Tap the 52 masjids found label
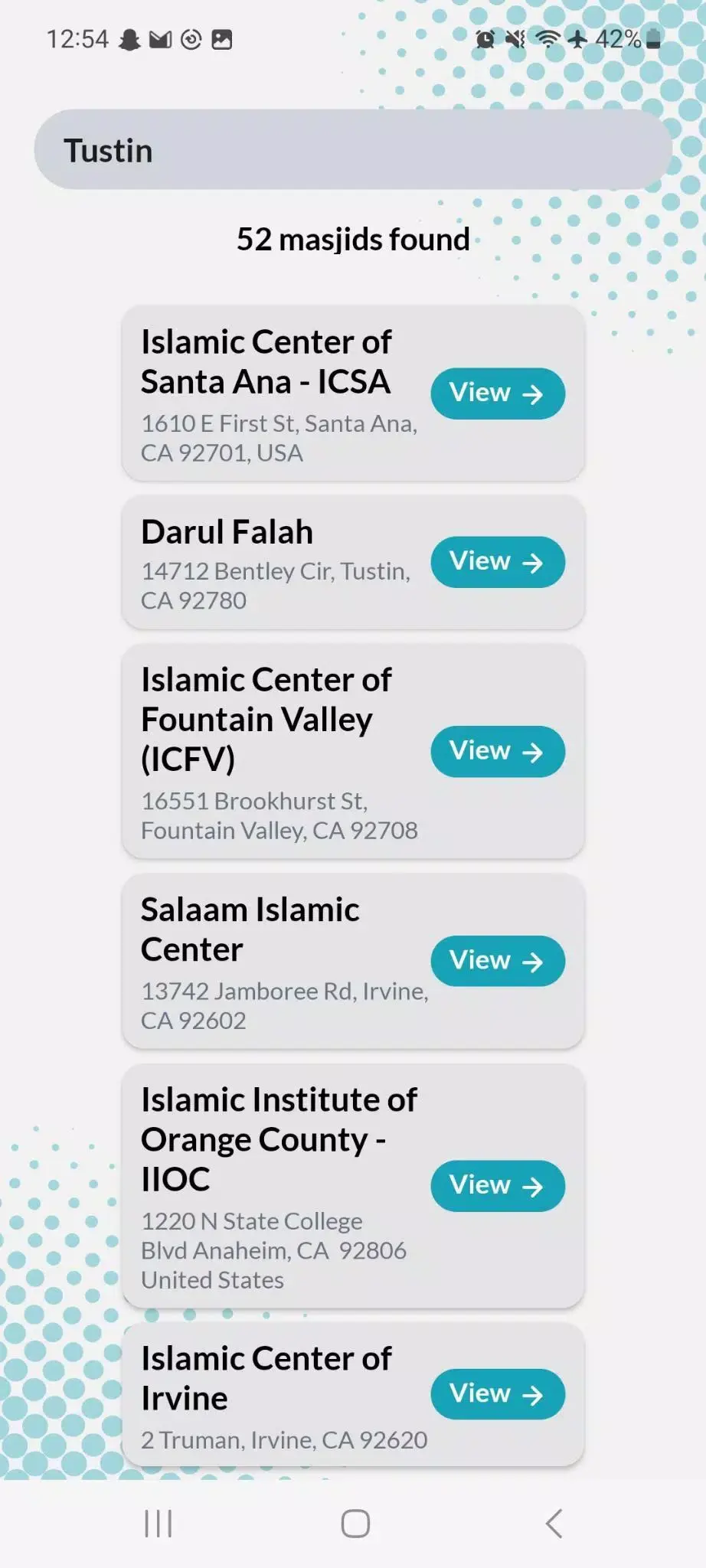The width and height of the screenshot is (706, 1568). click(352, 239)
